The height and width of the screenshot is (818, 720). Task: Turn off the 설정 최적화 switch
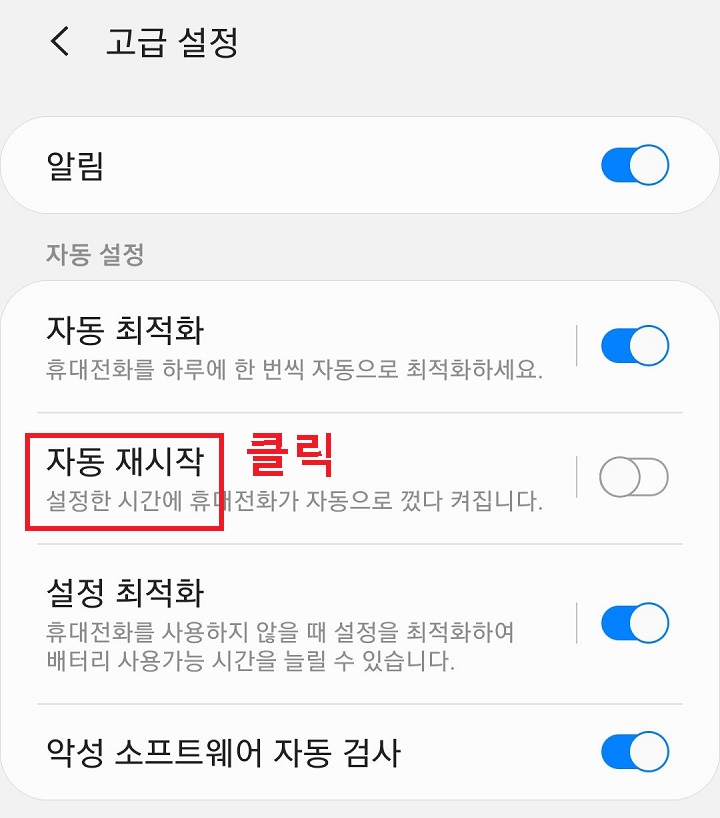634,622
